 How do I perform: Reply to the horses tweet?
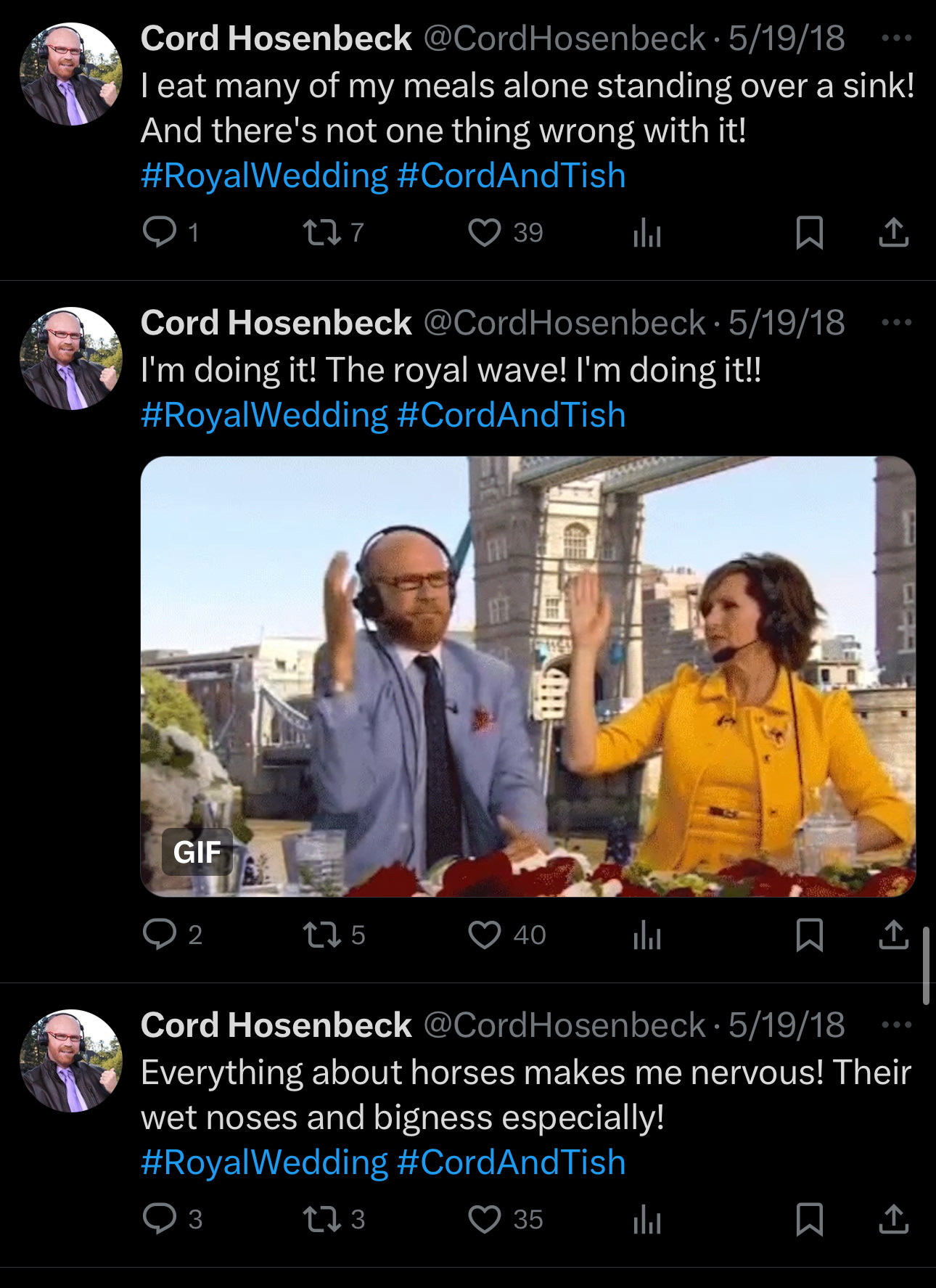pyautogui.click(x=160, y=1219)
